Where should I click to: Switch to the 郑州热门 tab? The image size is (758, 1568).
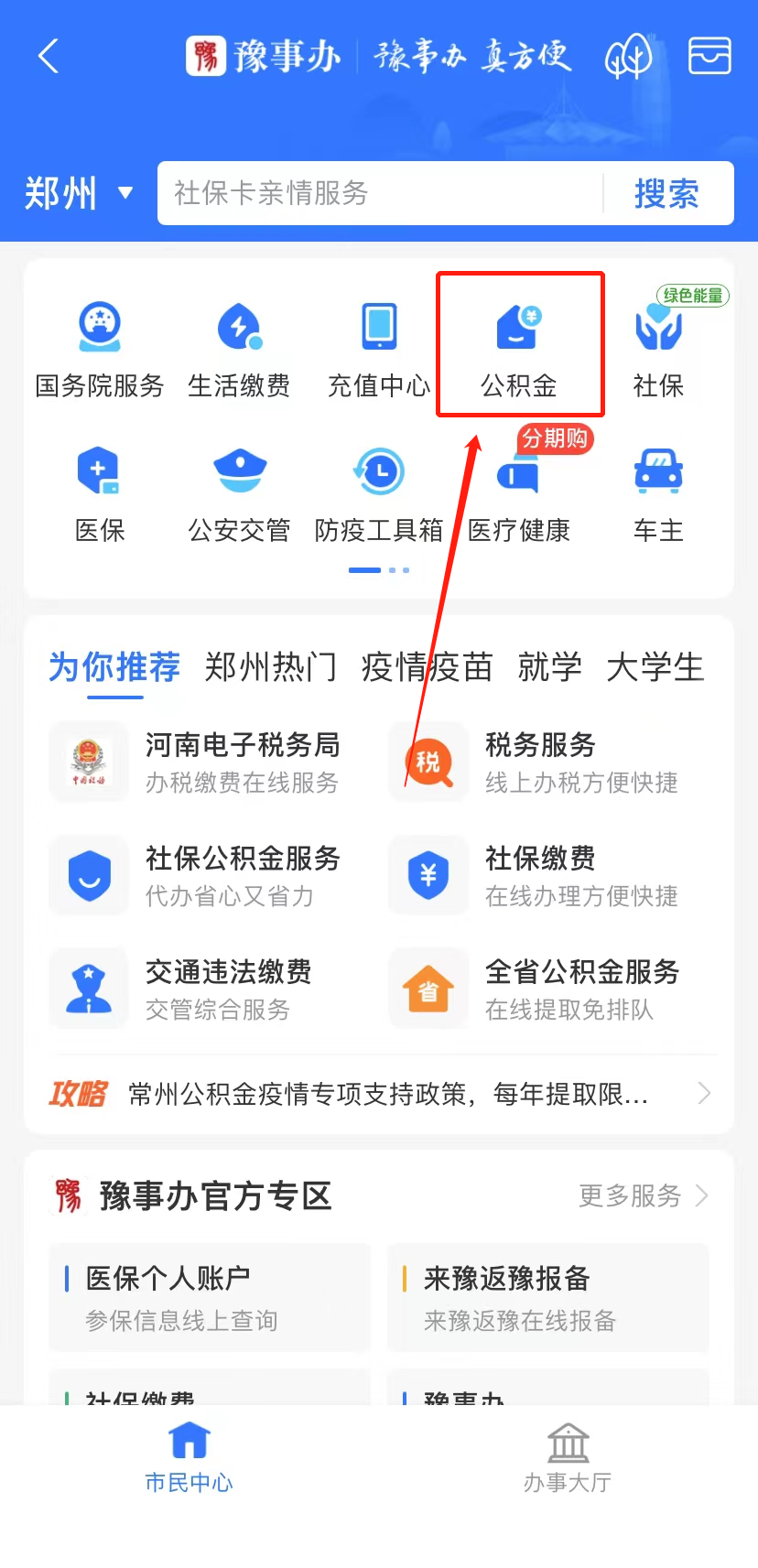(x=270, y=667)
